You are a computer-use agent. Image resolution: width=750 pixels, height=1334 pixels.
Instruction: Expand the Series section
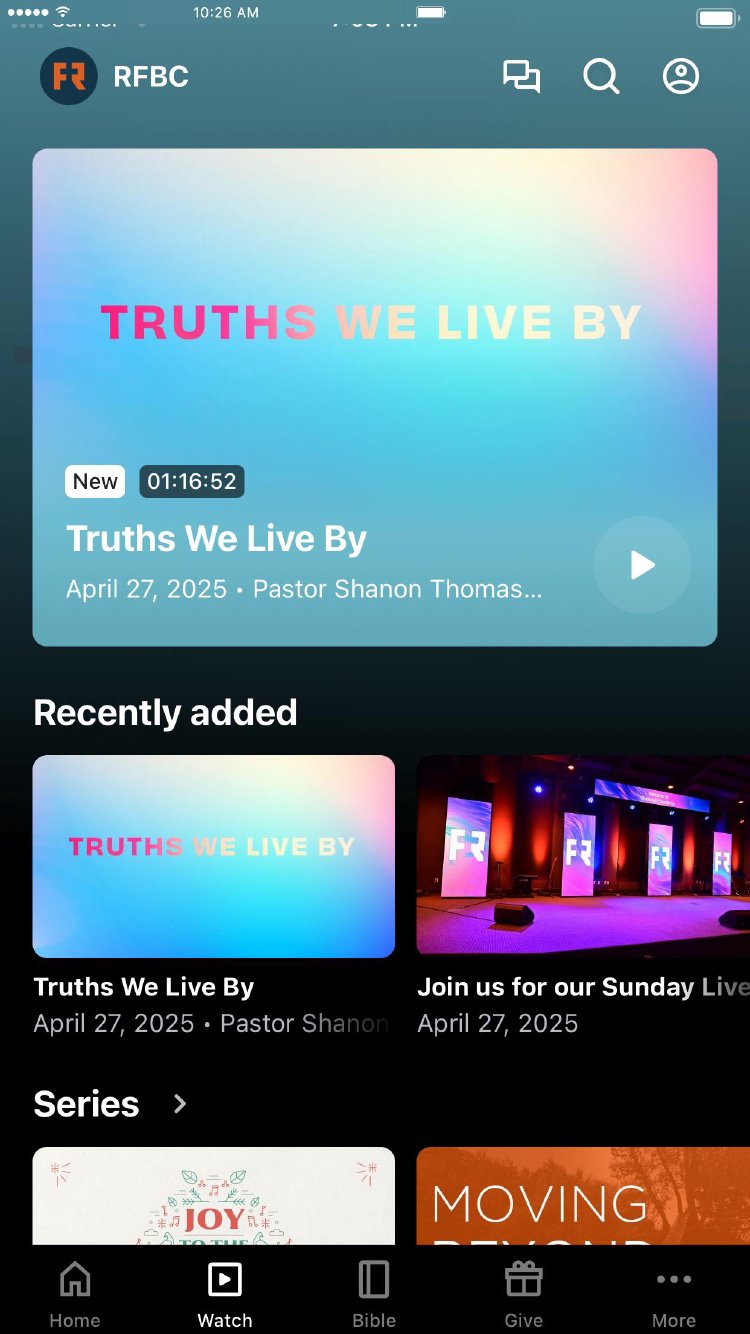click(x=180, y=1104)
